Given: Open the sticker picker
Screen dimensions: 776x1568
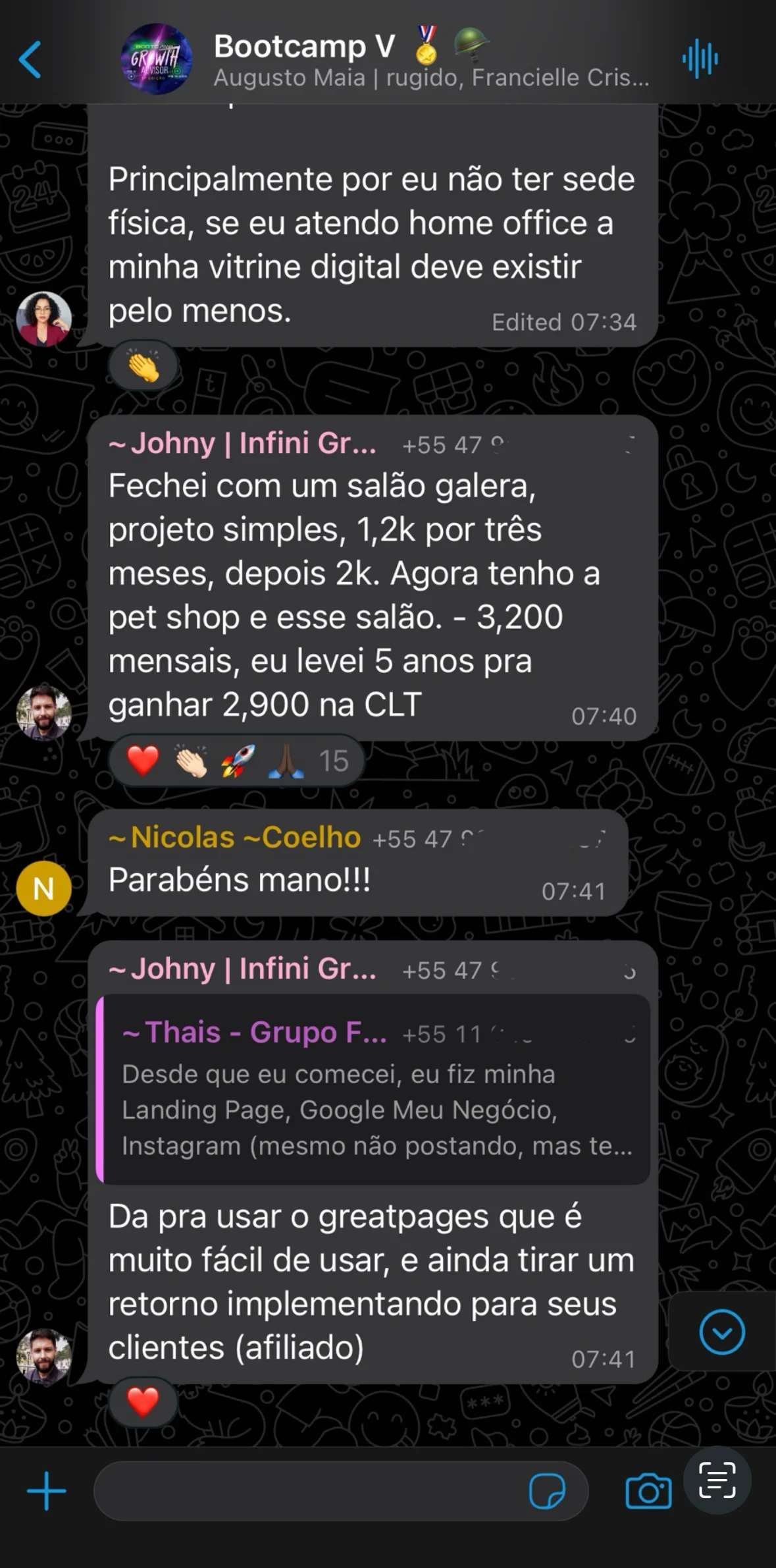Looking at the screenshot, I should coord(547,1491).
